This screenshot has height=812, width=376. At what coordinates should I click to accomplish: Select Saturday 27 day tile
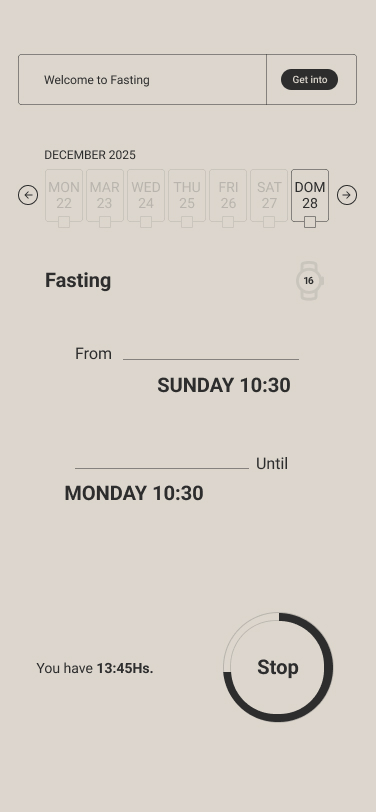point(269,196)
